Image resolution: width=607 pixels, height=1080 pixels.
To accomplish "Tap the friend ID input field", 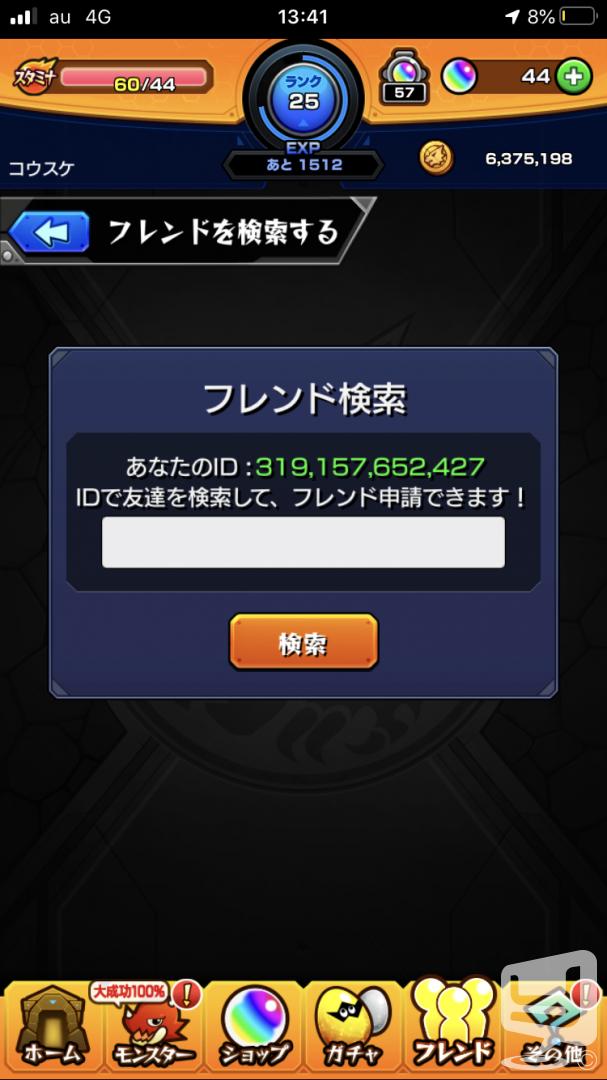I will [x=303, y=543].
